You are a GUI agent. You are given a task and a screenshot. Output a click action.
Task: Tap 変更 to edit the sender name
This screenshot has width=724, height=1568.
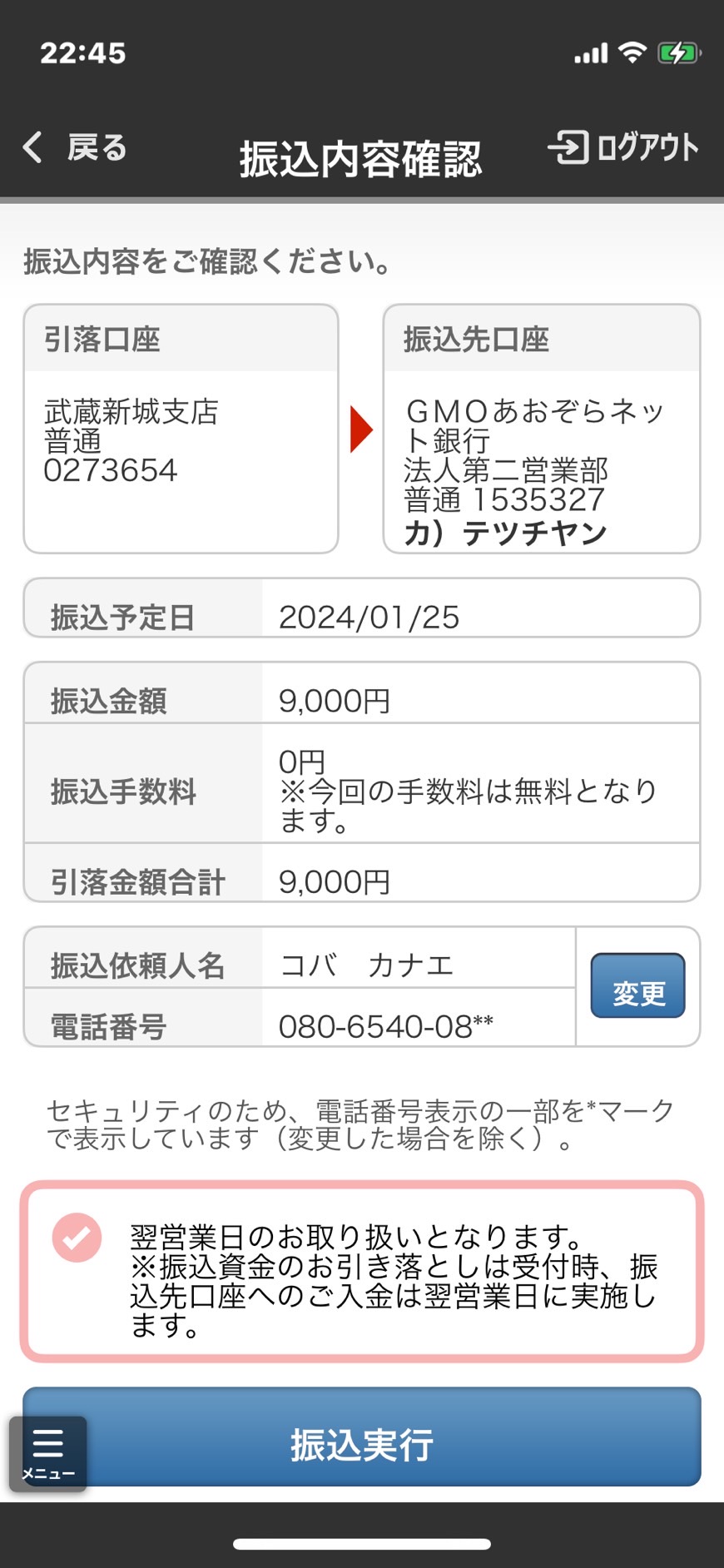coord(638,985)
